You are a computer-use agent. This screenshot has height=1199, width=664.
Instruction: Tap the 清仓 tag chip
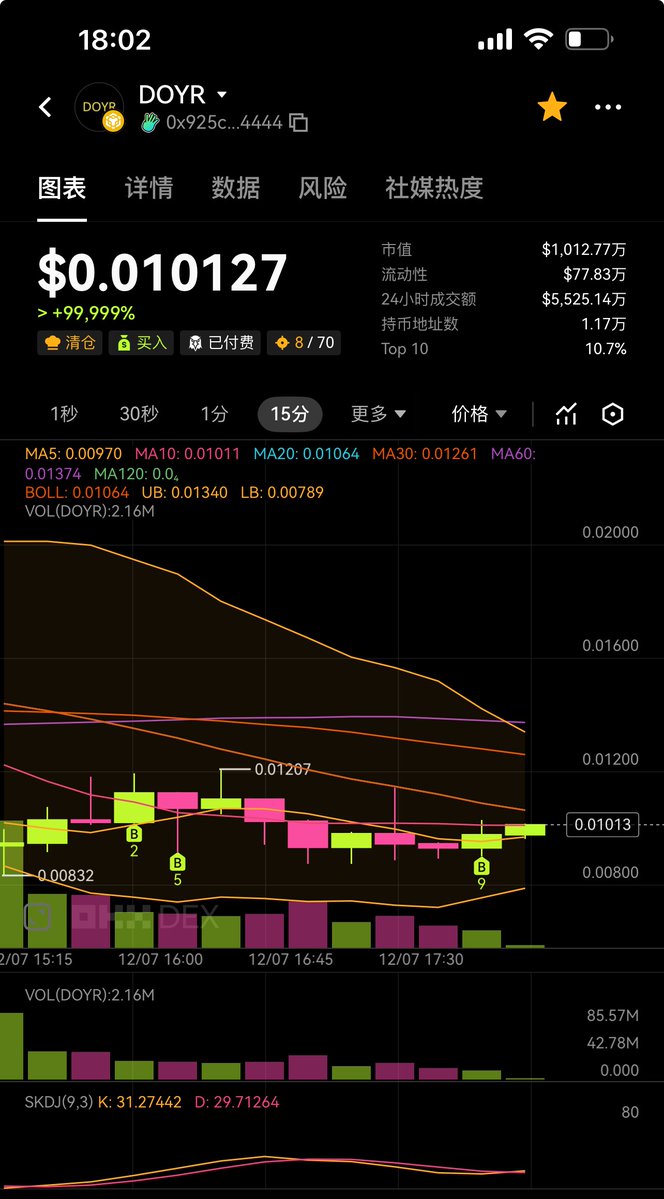(70, 343)
